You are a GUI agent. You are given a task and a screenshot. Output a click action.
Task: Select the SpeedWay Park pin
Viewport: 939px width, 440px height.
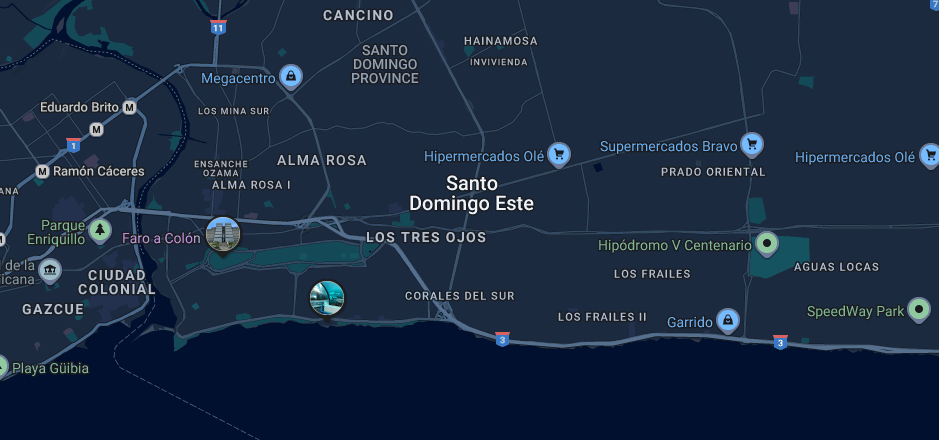pyautogui.click(x=919, y=310)
